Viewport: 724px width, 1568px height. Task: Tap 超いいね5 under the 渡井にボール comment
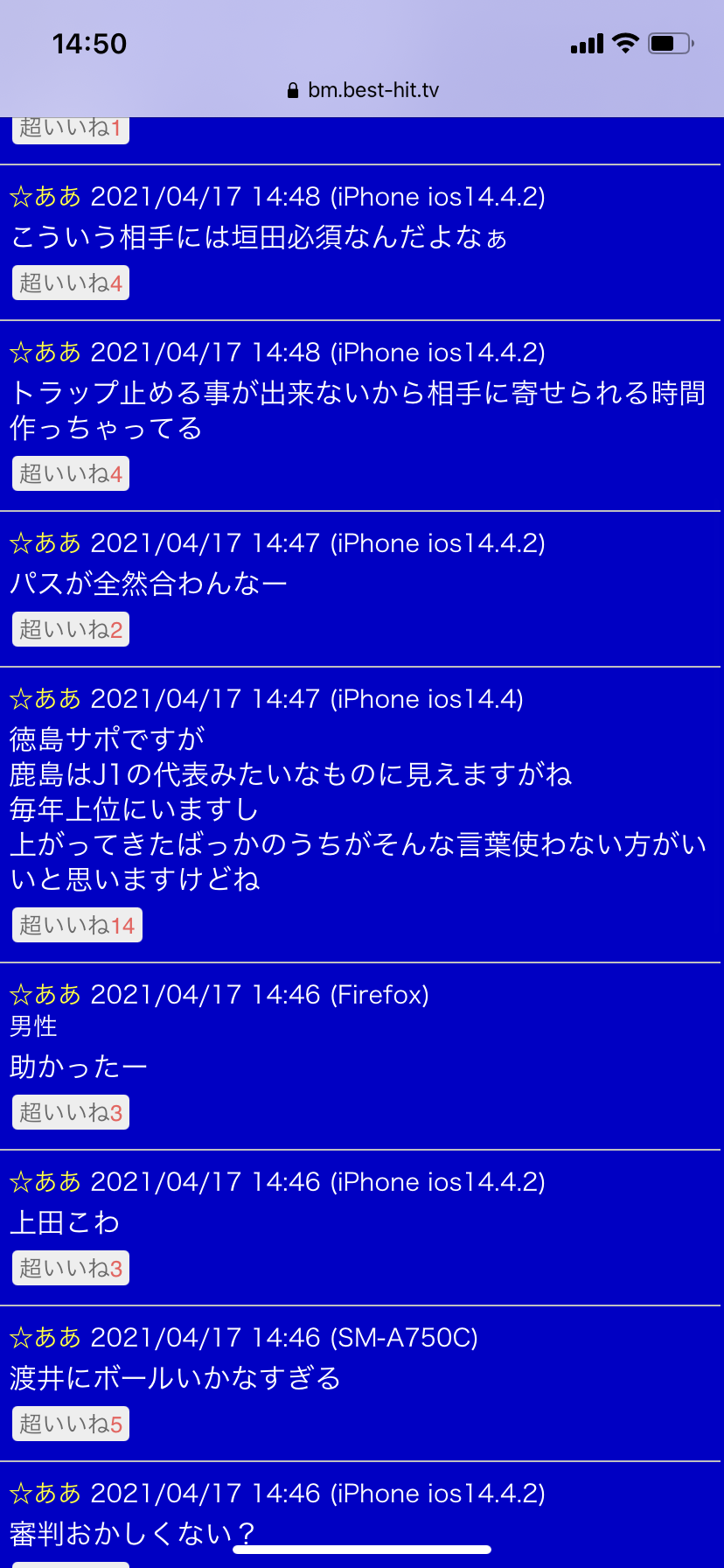click(x=71, y=1424)
